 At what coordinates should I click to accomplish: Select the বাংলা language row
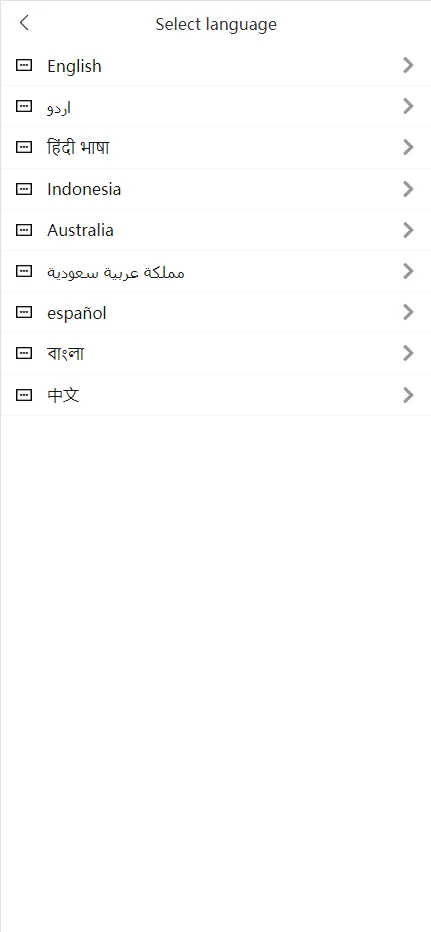pos(215,354)
